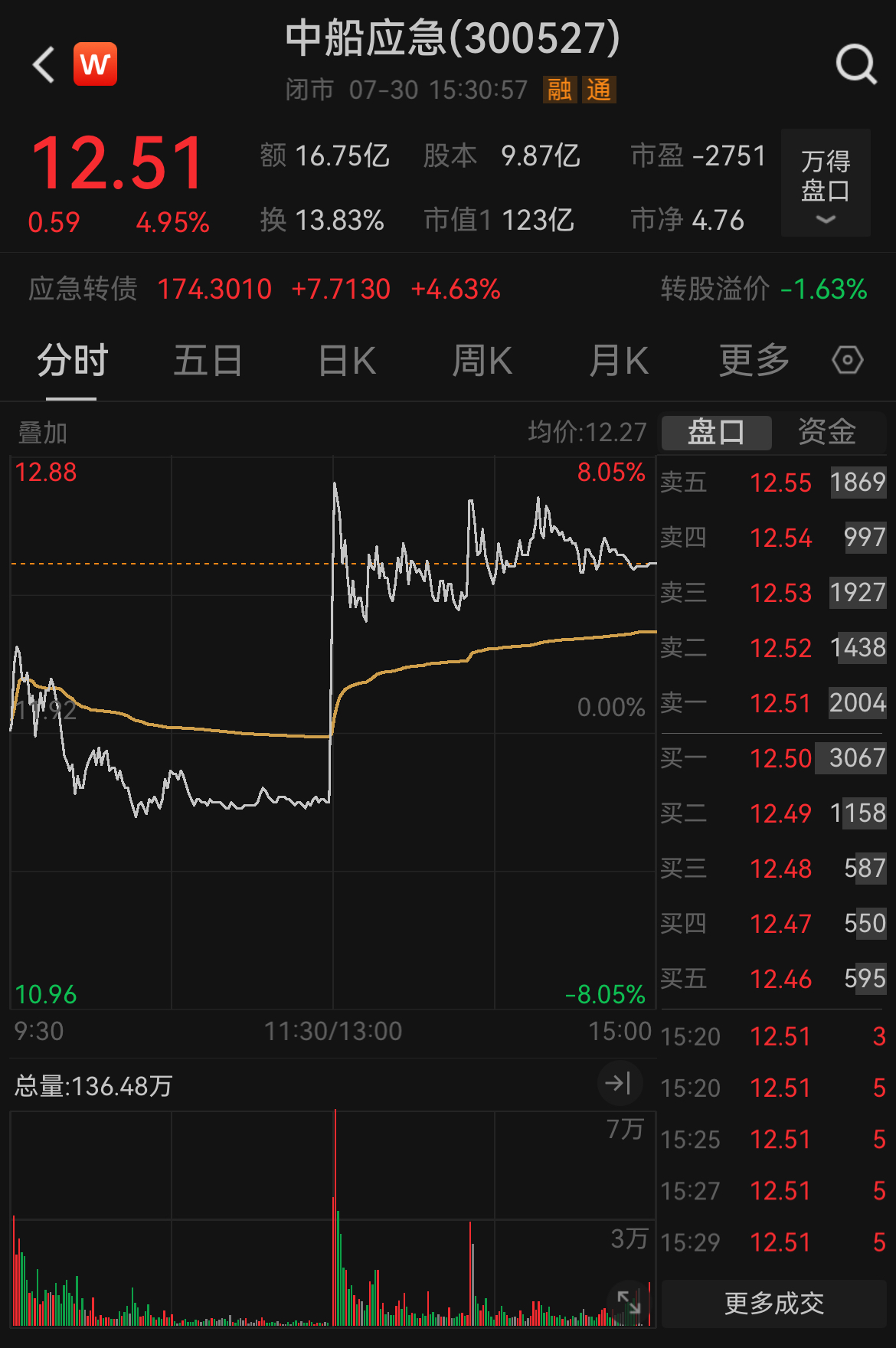
Task: Open chart settings hexagon icon
Action: [848, 360]
